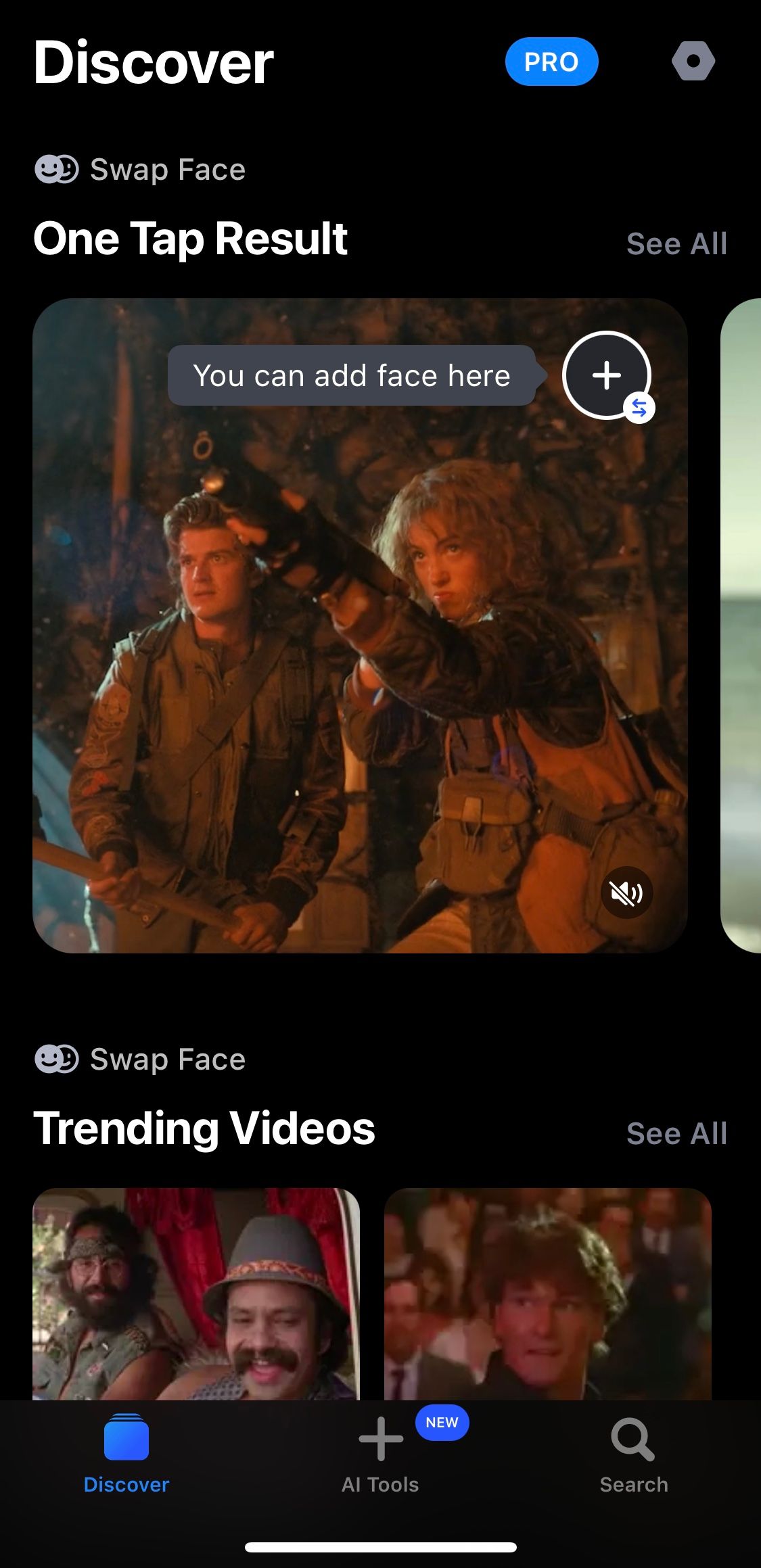Open settings via the hexagon icon
The width and height of the screenshot is (761, 1568).
coord(693,61)
